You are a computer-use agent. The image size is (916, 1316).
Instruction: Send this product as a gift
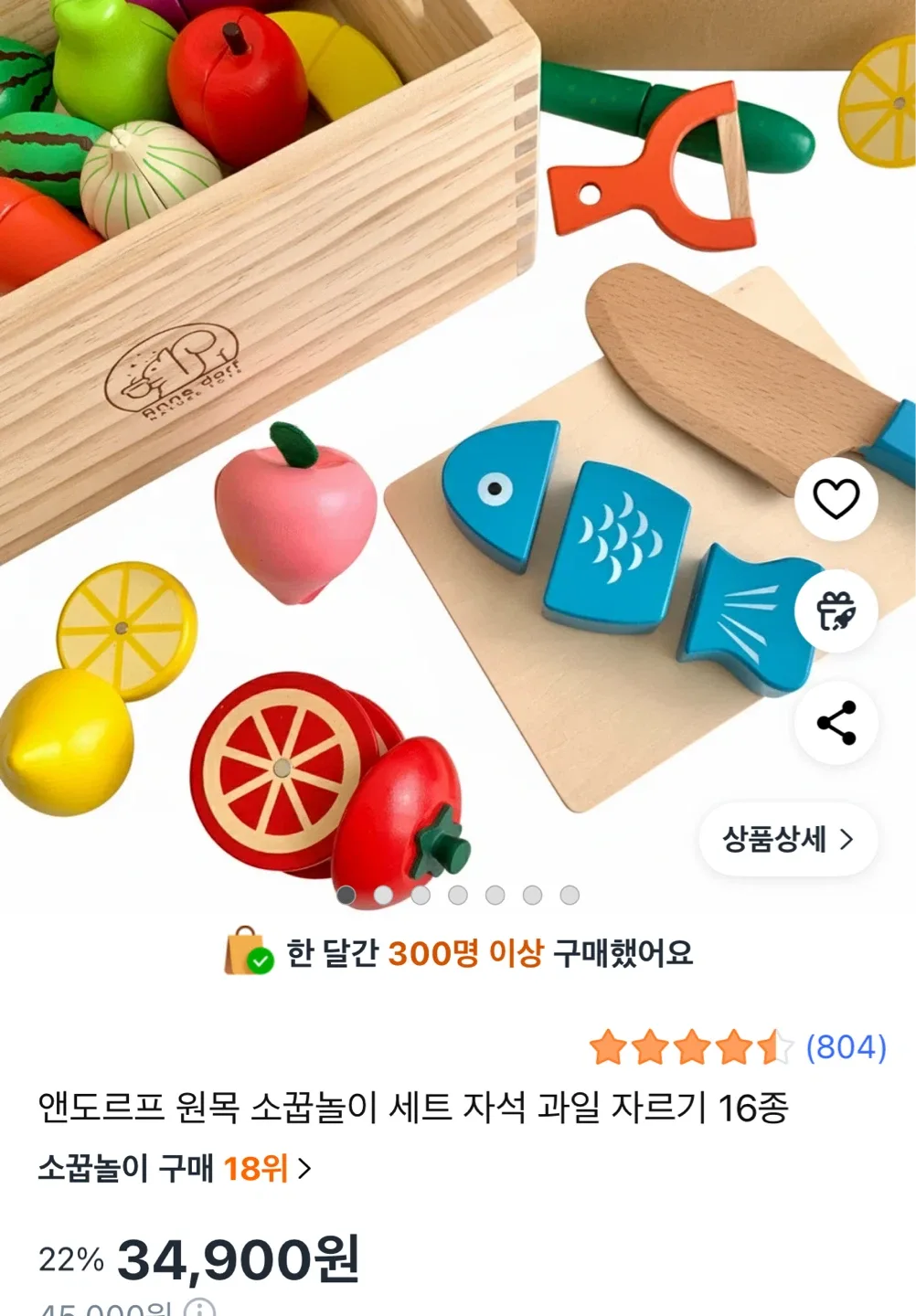point(836,611)
